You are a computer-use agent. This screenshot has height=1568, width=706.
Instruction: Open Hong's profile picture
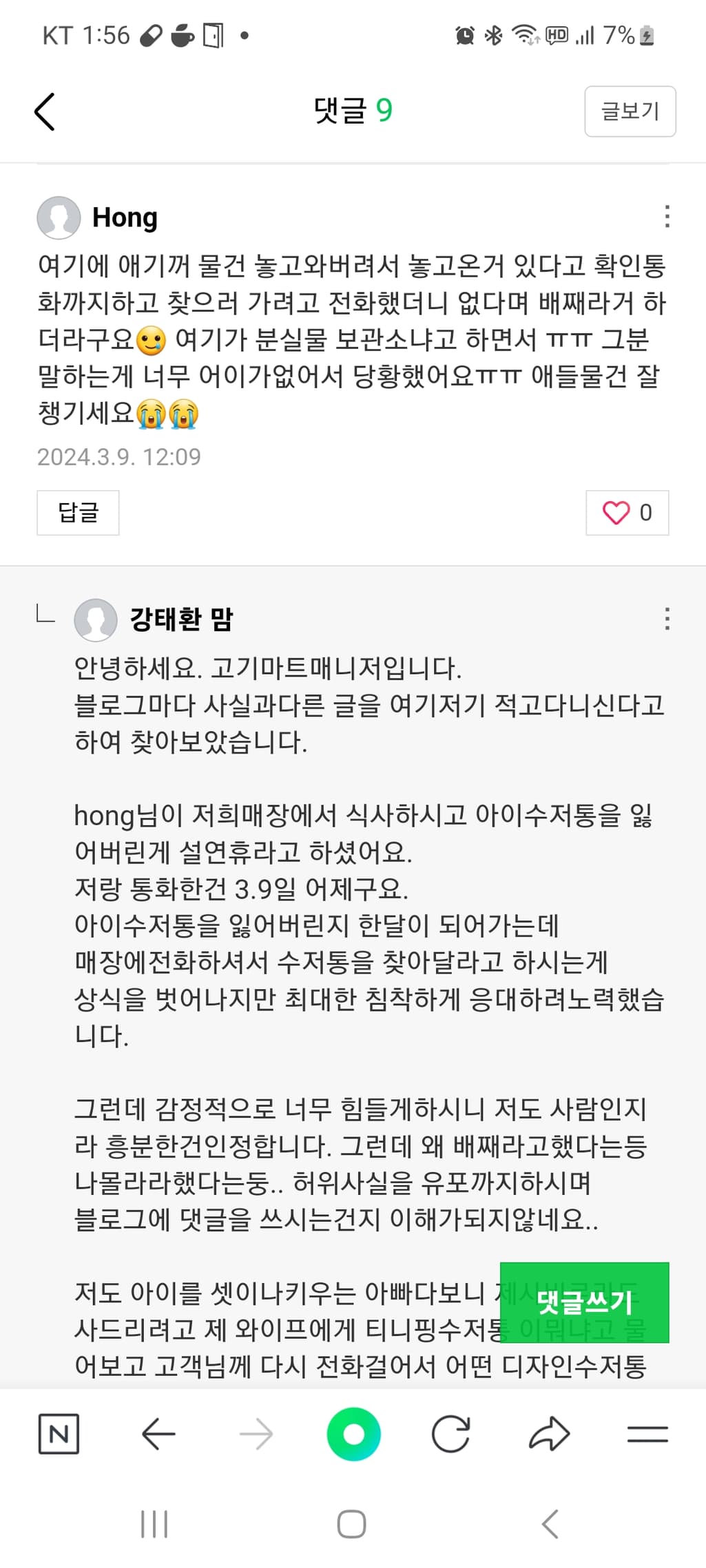pyautogui.click(x=59, y=218)
